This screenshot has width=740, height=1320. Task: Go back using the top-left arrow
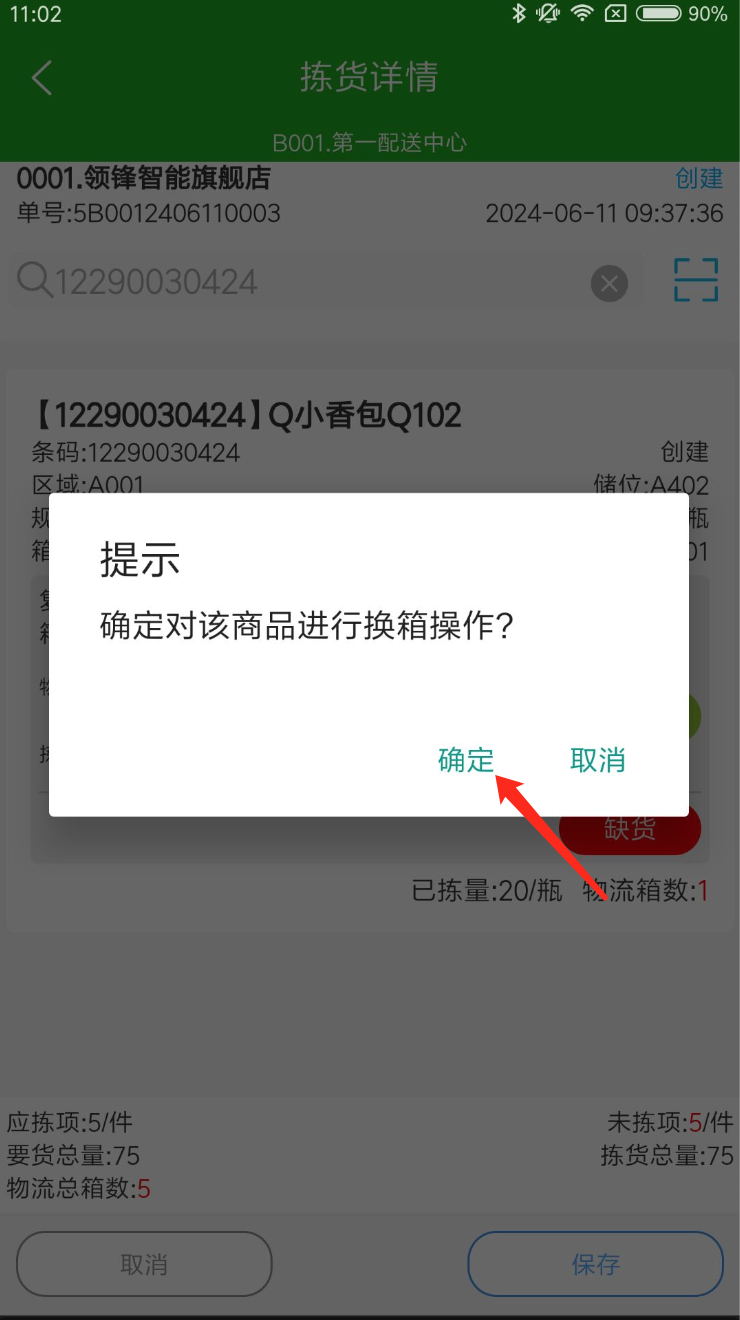[x=42, y=78]
